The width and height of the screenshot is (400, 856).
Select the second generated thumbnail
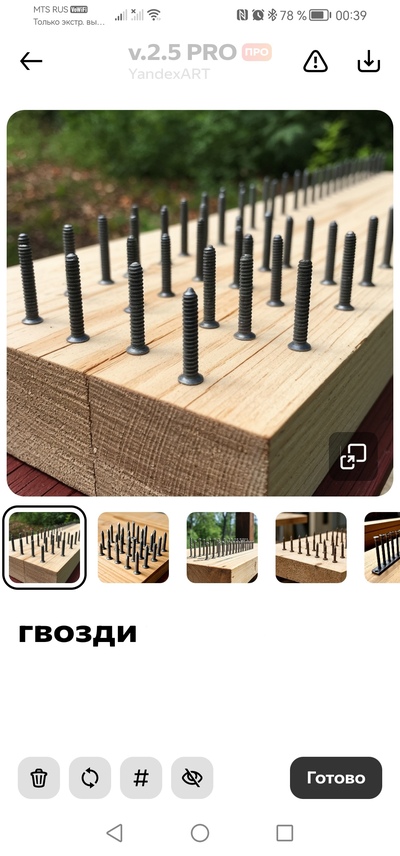133,548
